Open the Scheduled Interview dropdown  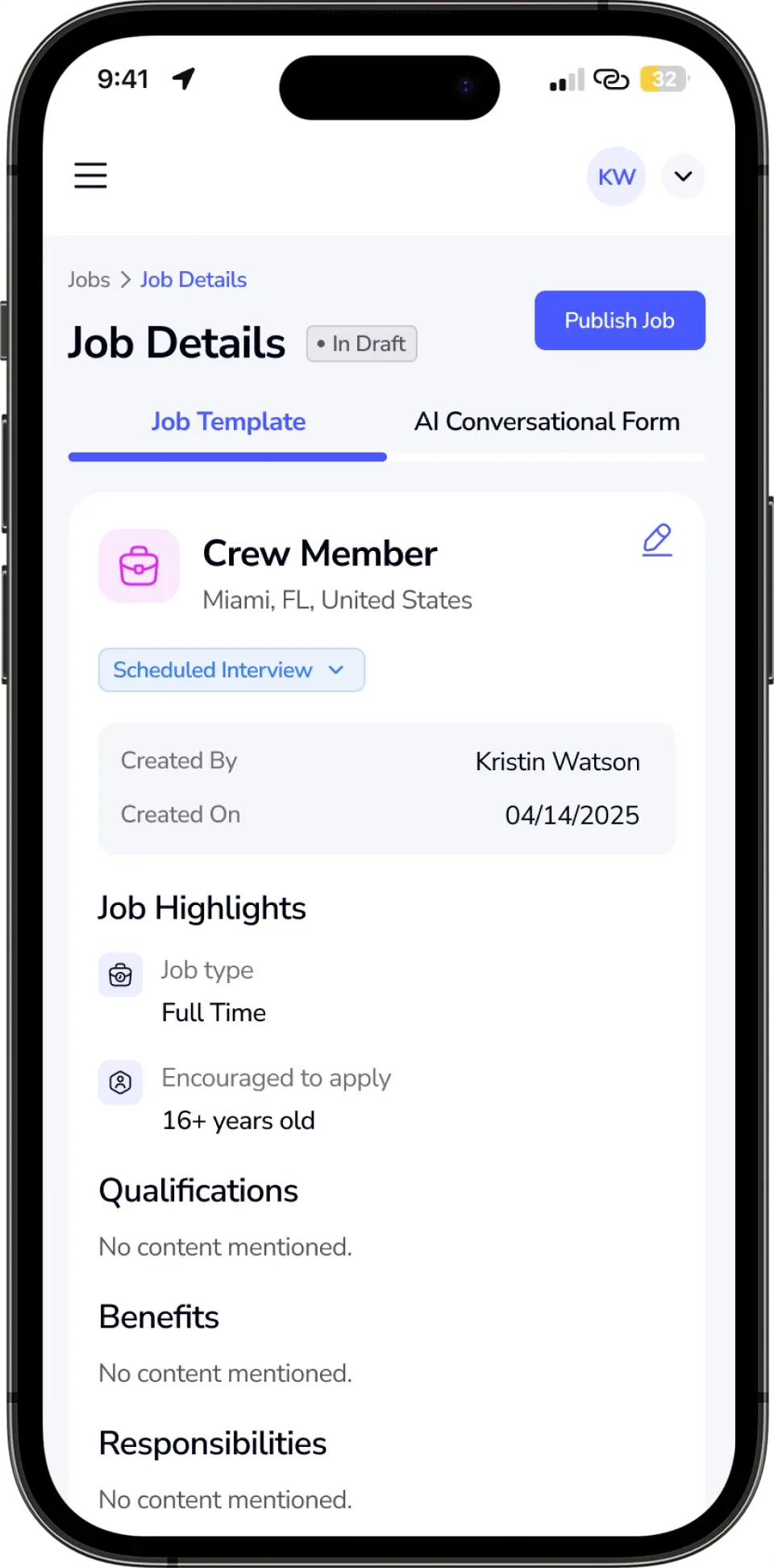click(231, 670)
